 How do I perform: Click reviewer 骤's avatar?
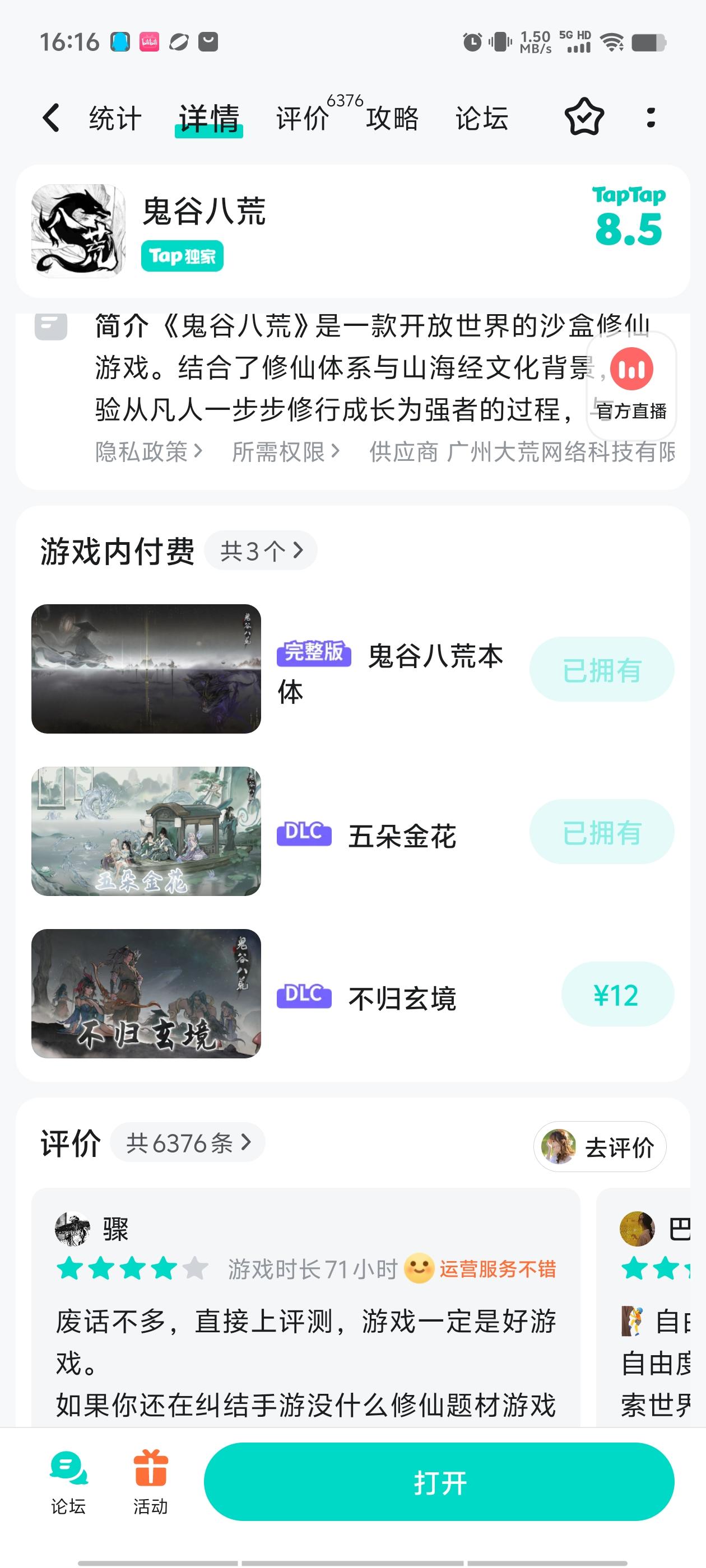click(72, 1229)
